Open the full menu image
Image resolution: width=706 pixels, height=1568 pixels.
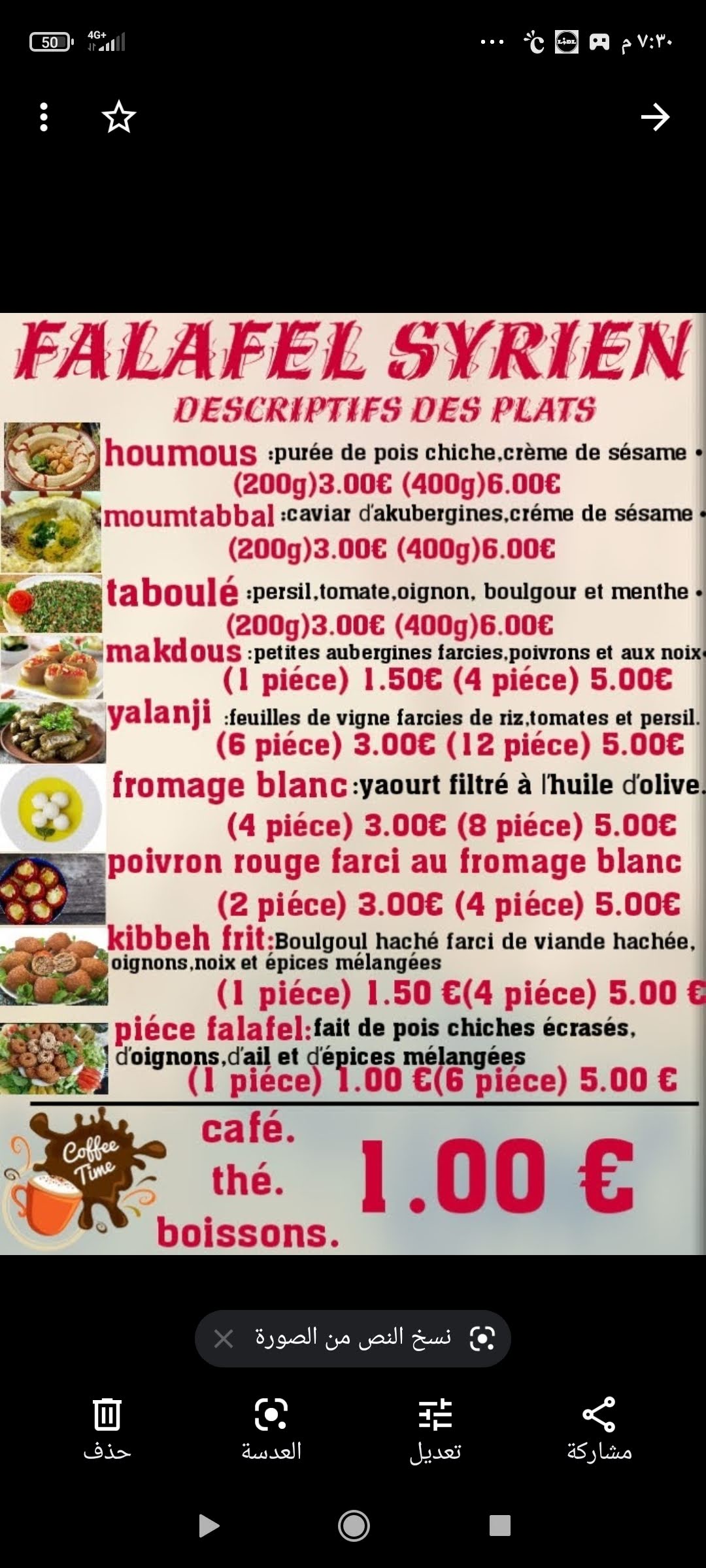(353, 784)
